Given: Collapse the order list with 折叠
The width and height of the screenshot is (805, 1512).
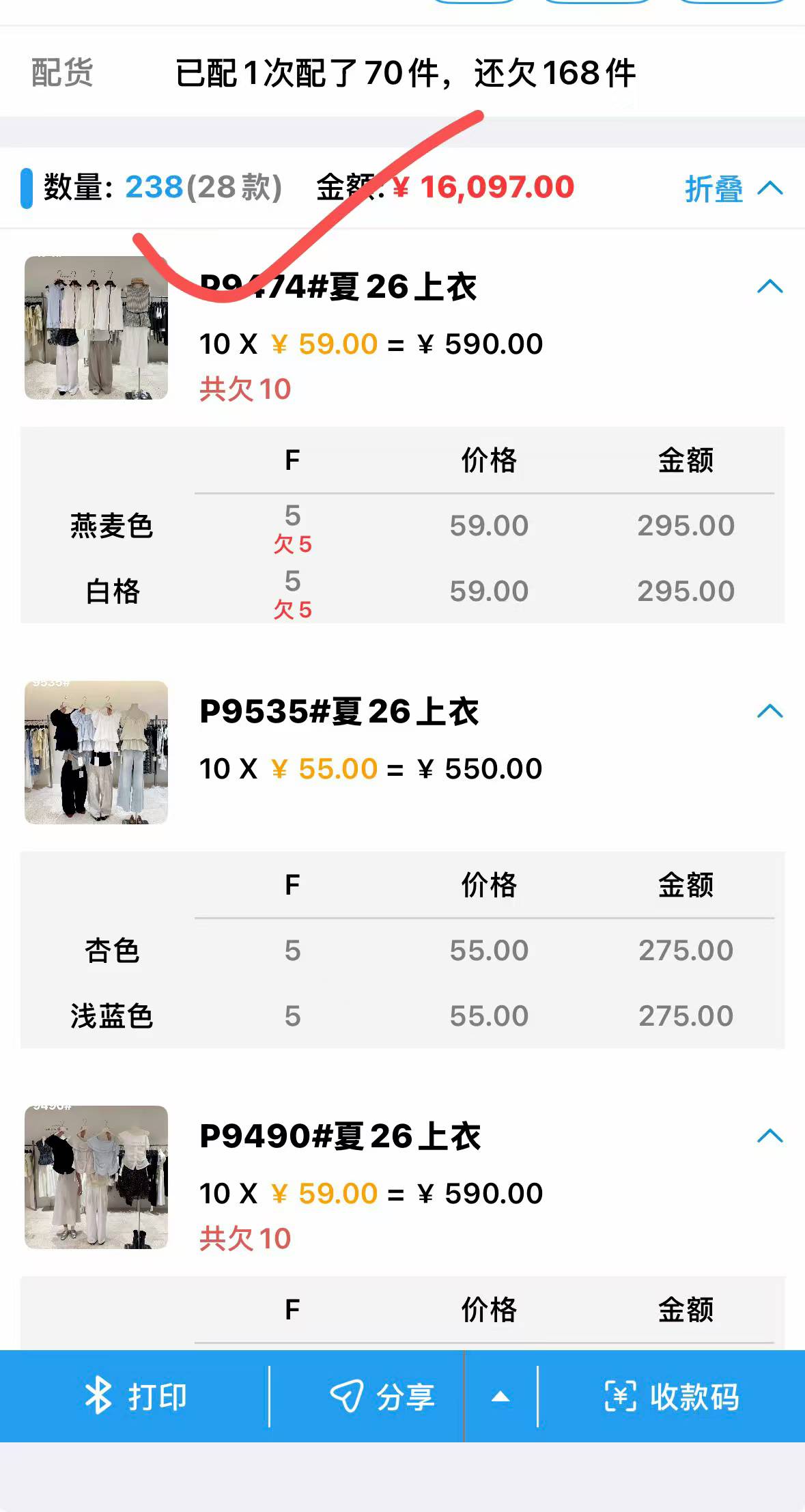Looking at the screenshot, I should (x=733, y=188).
